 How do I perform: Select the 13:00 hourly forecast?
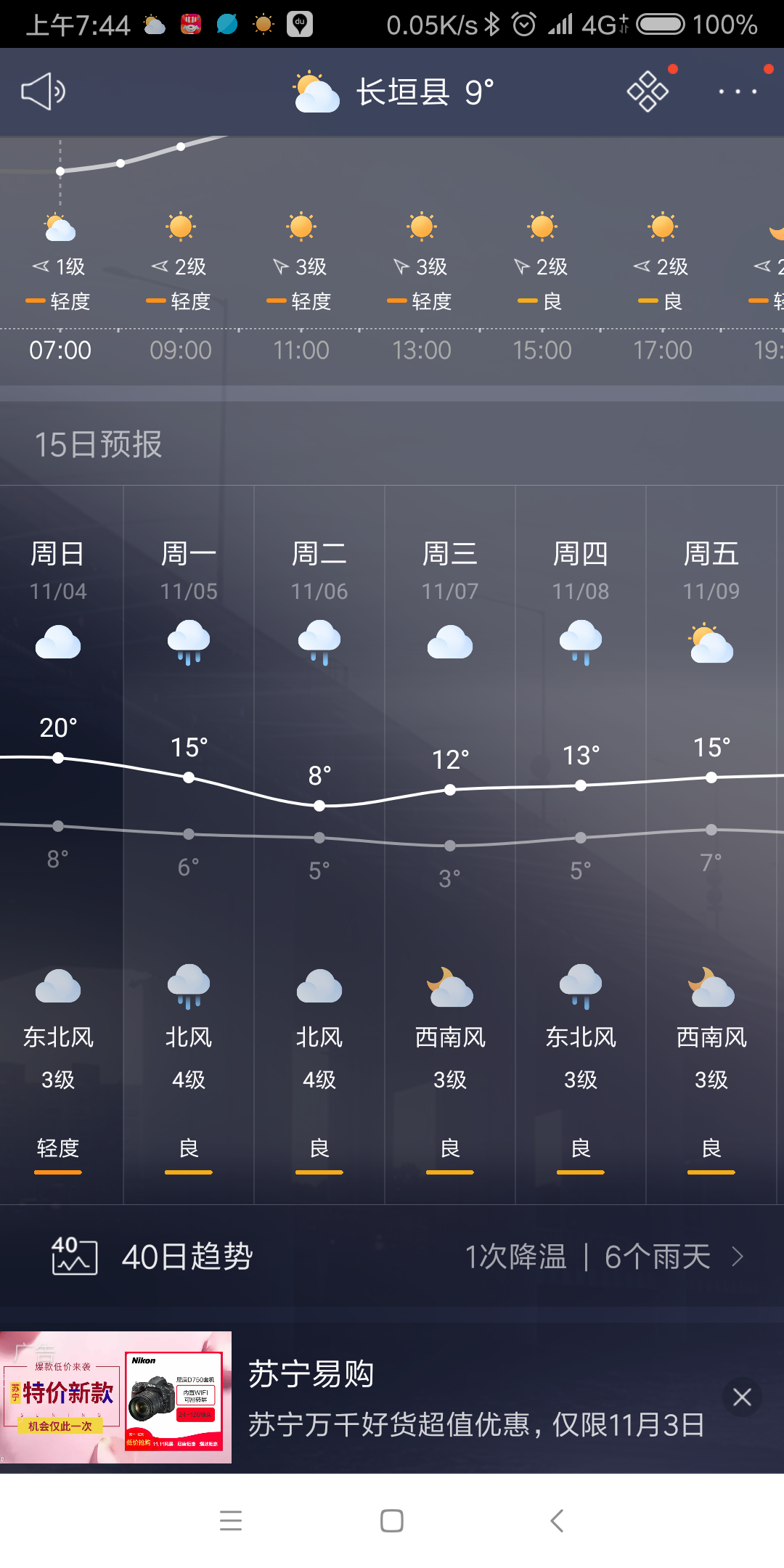(422, 290)
